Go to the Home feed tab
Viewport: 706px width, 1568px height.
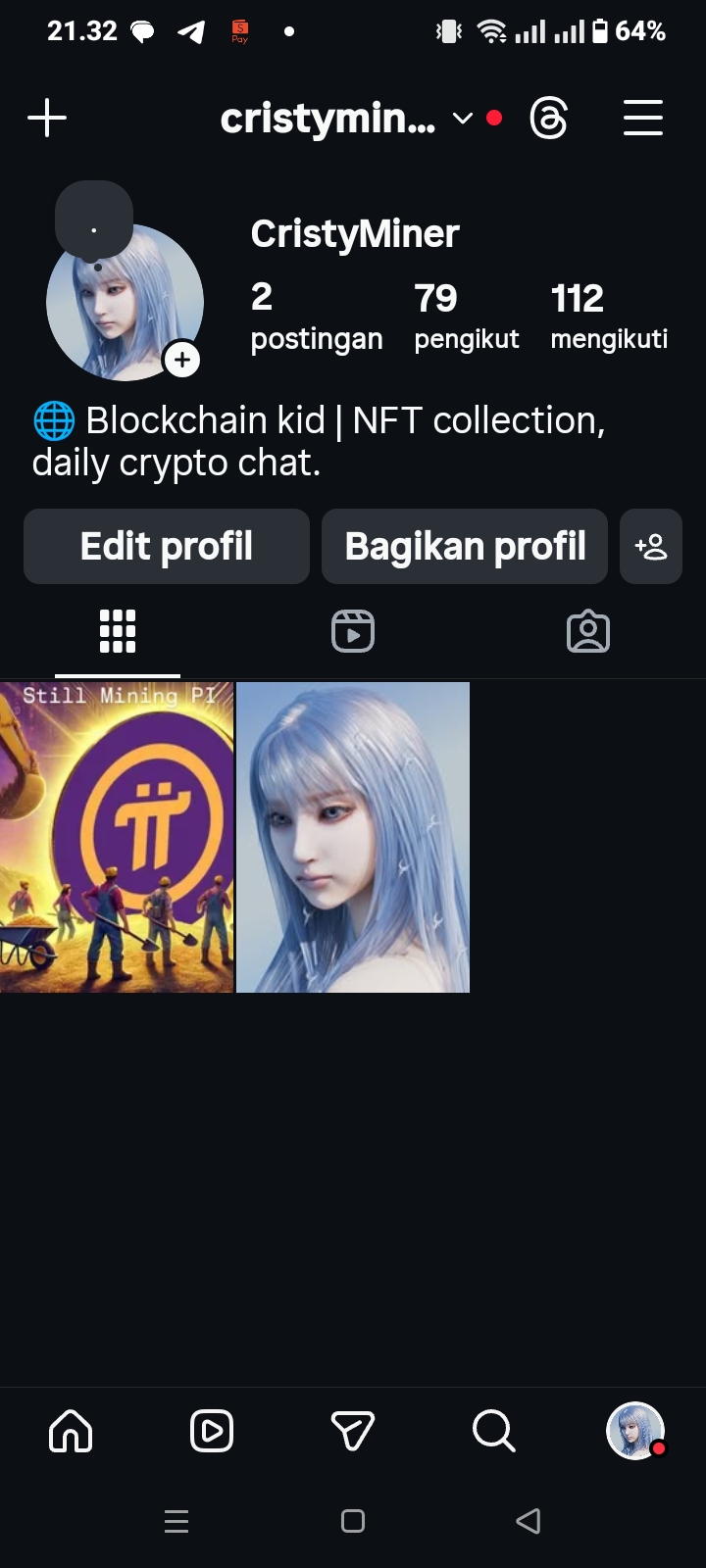pos(71,1432)
